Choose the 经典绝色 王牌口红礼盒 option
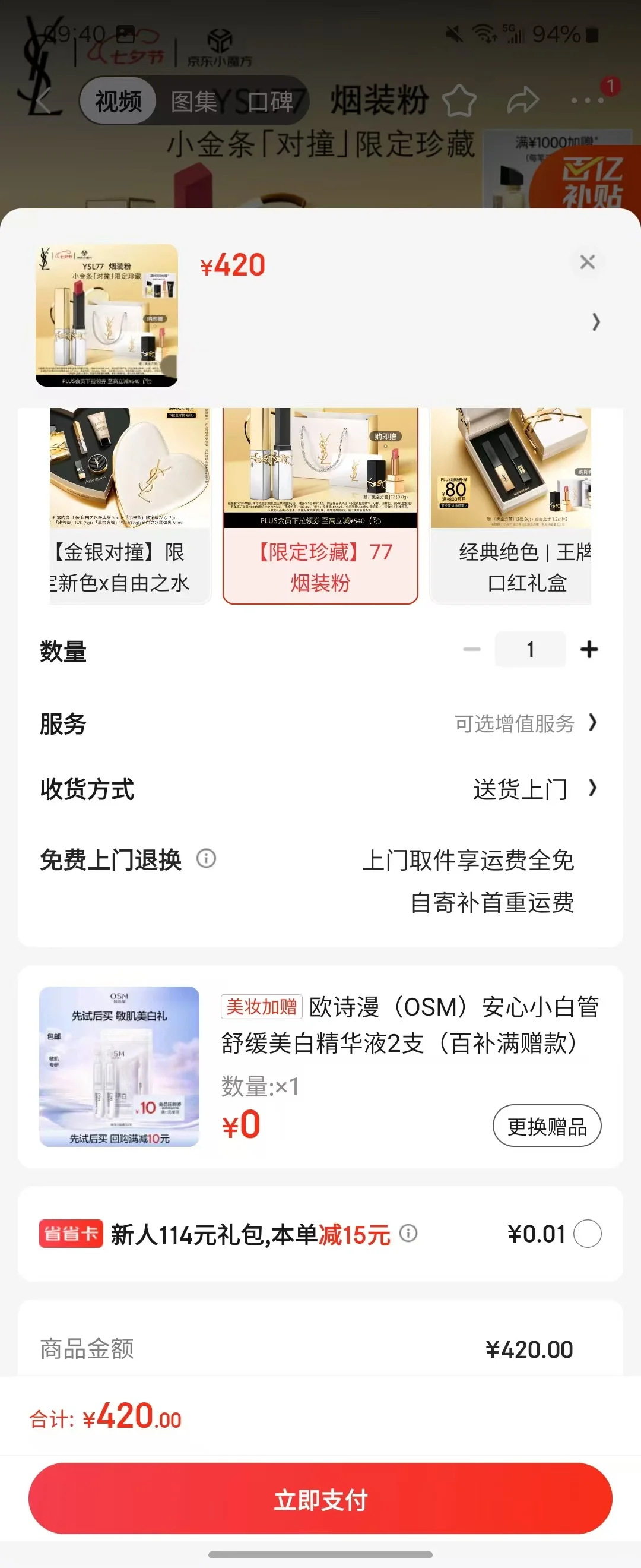The image size is (641, 1568). tap(511, 506)
